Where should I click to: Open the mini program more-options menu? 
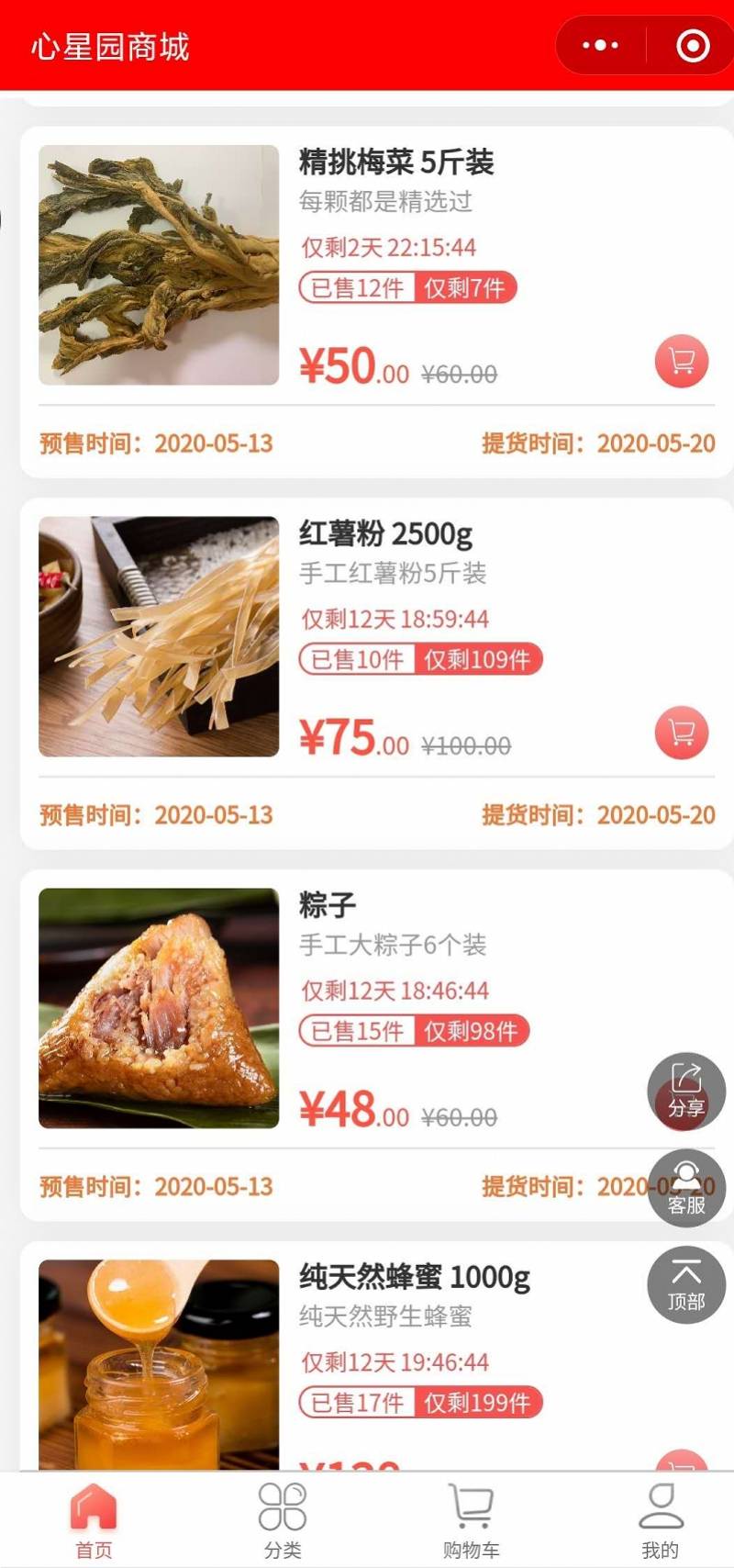pos(600,45)
